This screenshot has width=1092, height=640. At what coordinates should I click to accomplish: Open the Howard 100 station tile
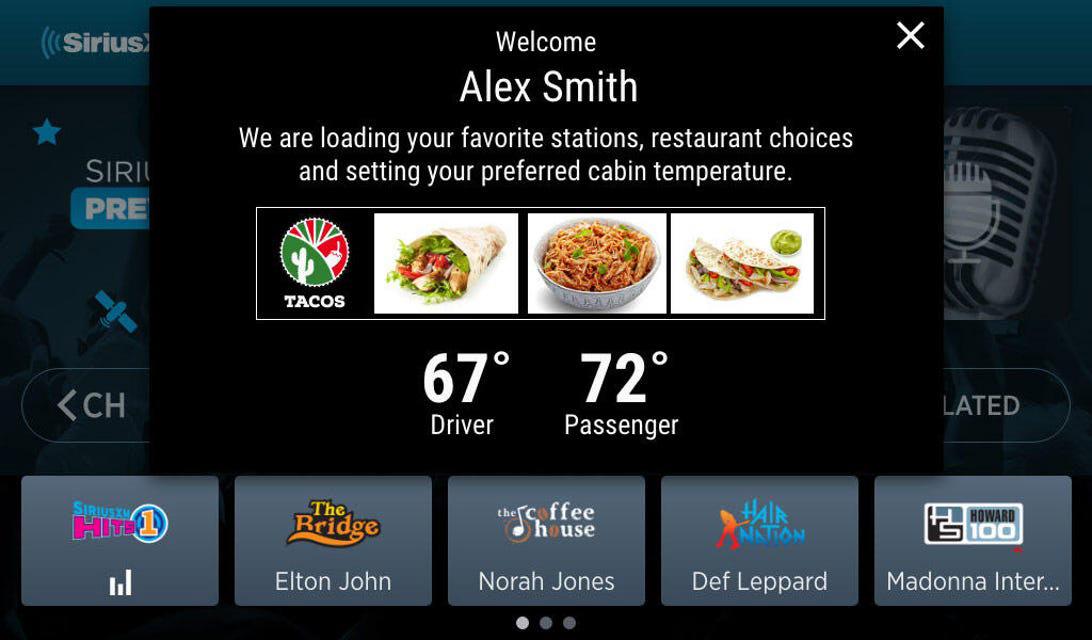click(972, 541)
